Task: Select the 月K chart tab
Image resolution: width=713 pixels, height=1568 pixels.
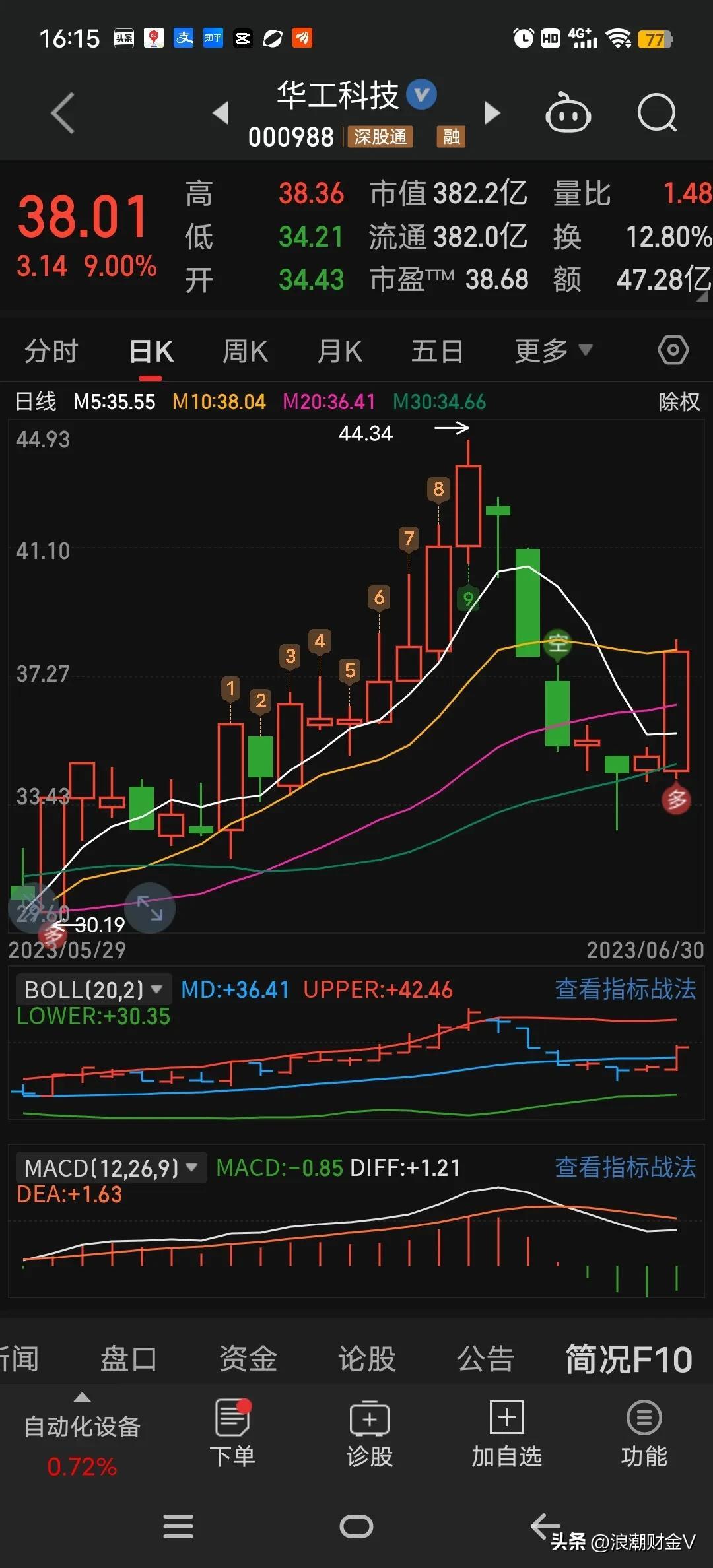Action: 340,351
